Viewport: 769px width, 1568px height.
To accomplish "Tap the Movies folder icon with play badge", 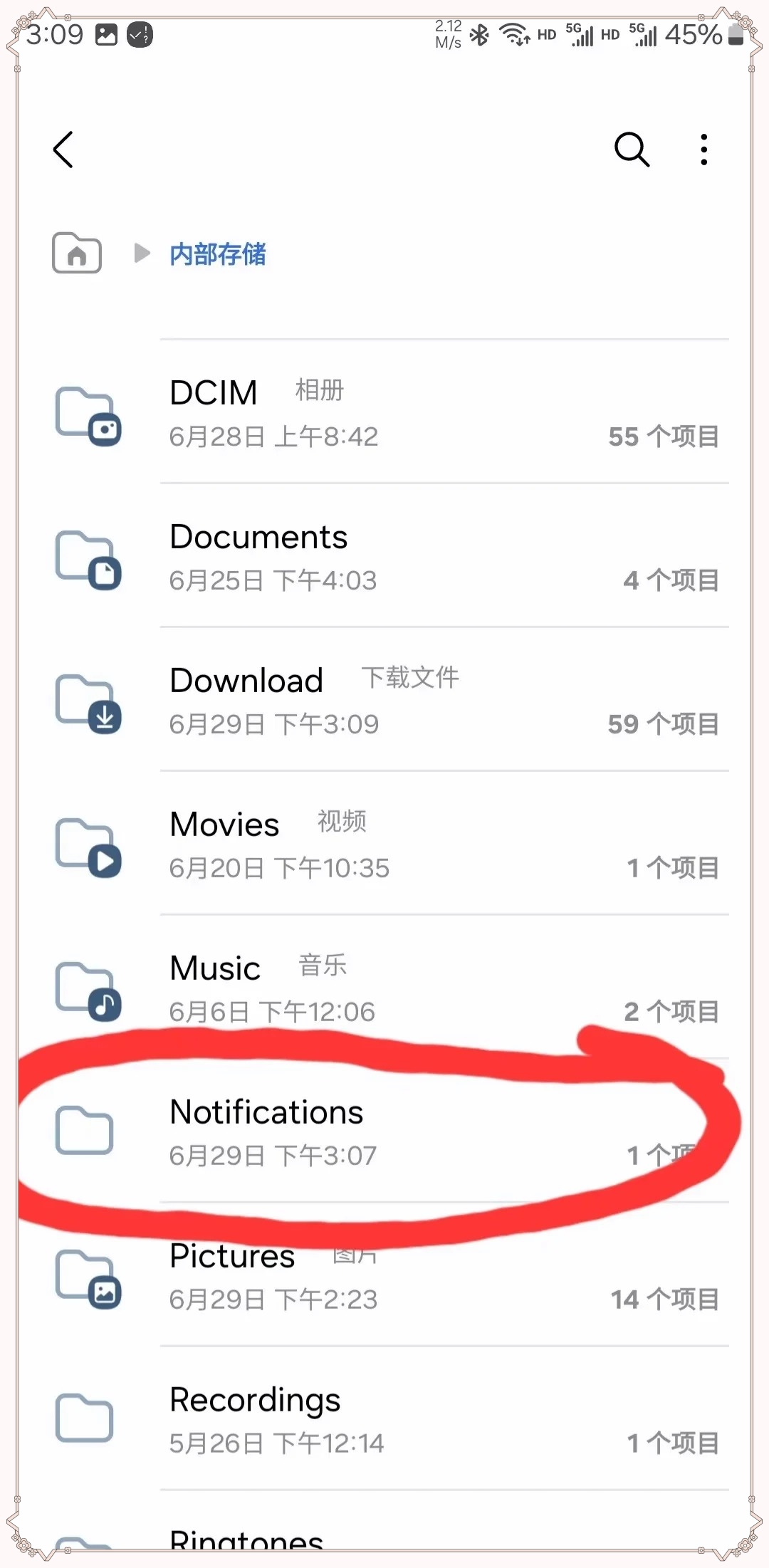I will coord(88,847).
